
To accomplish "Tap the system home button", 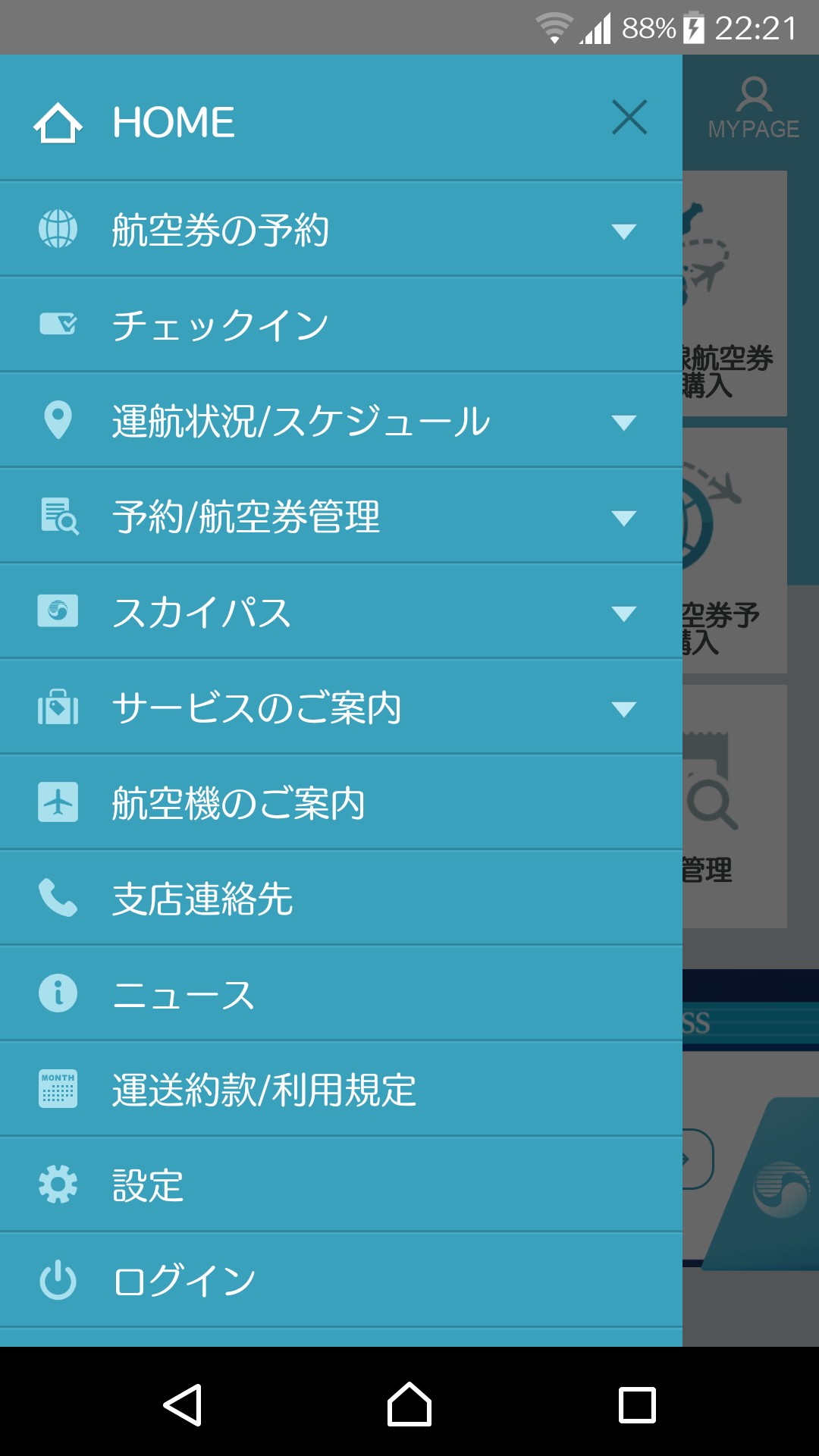I will pos(409,1404).
